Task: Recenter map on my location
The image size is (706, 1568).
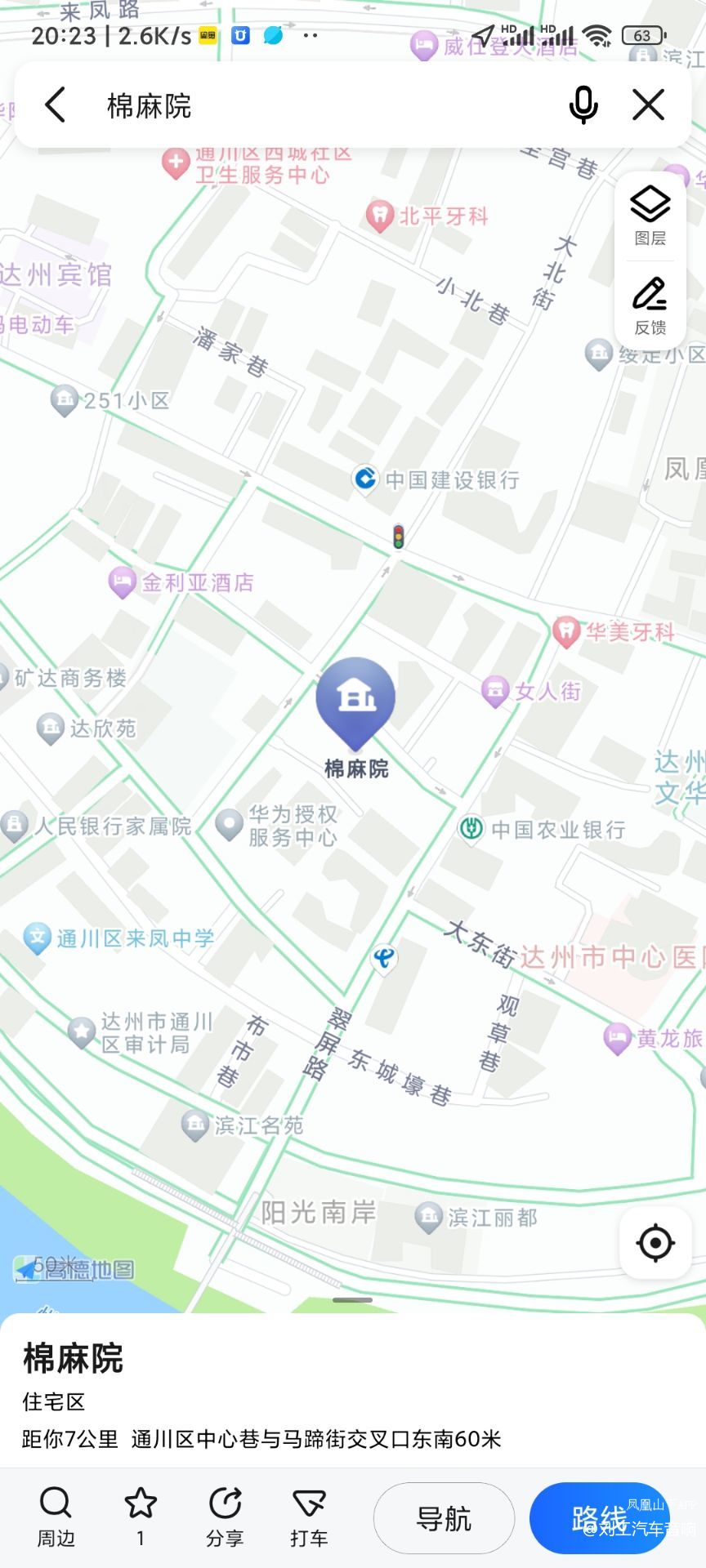Action: (655, 1243)
